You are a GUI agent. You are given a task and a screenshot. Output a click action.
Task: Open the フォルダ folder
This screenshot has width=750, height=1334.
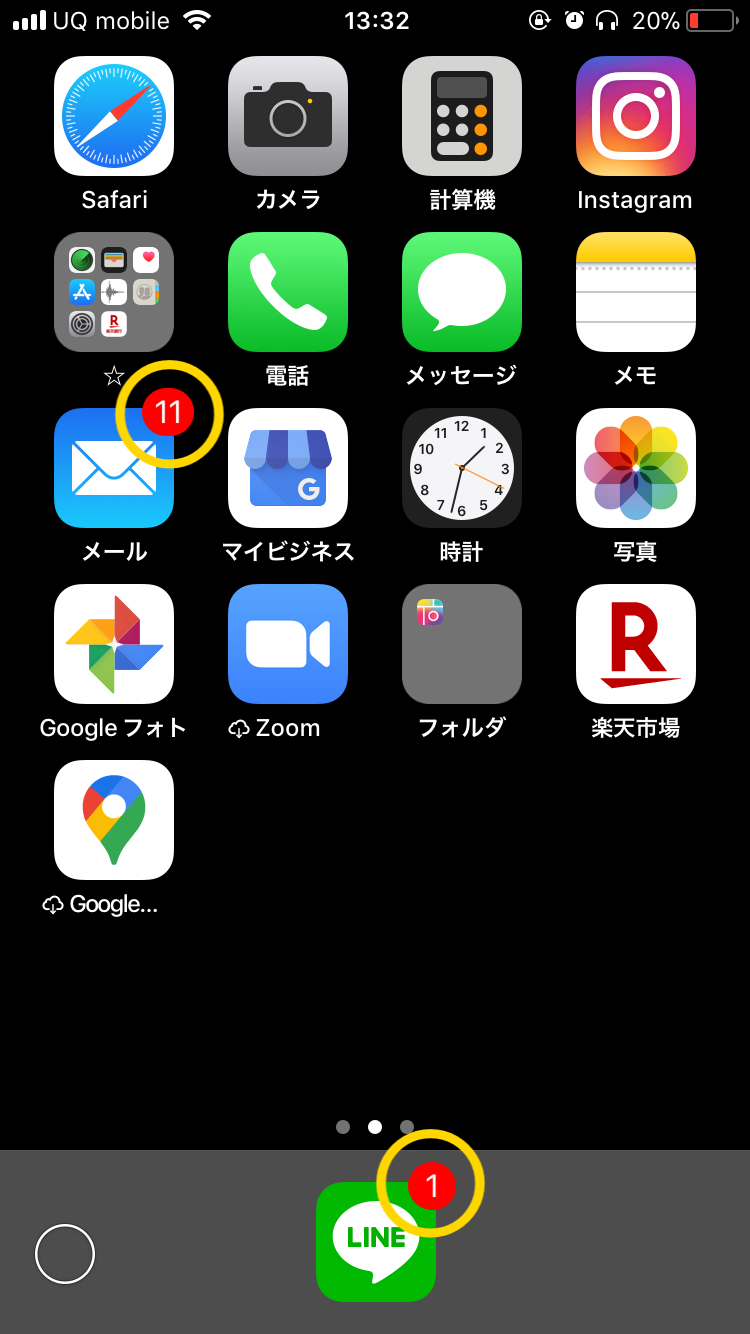[462, 644]
